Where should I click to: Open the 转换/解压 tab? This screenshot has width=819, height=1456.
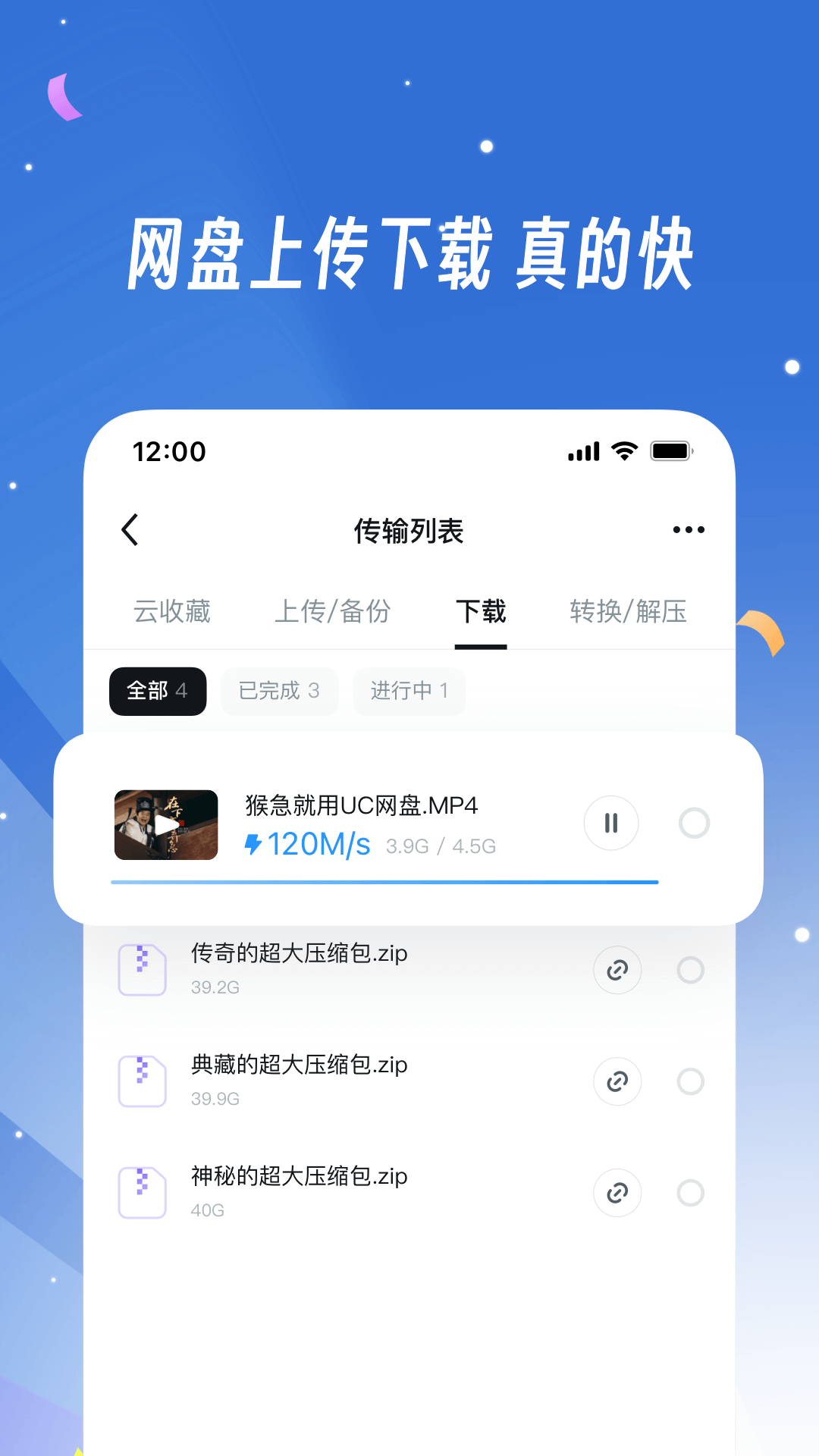tap(629, 612)
